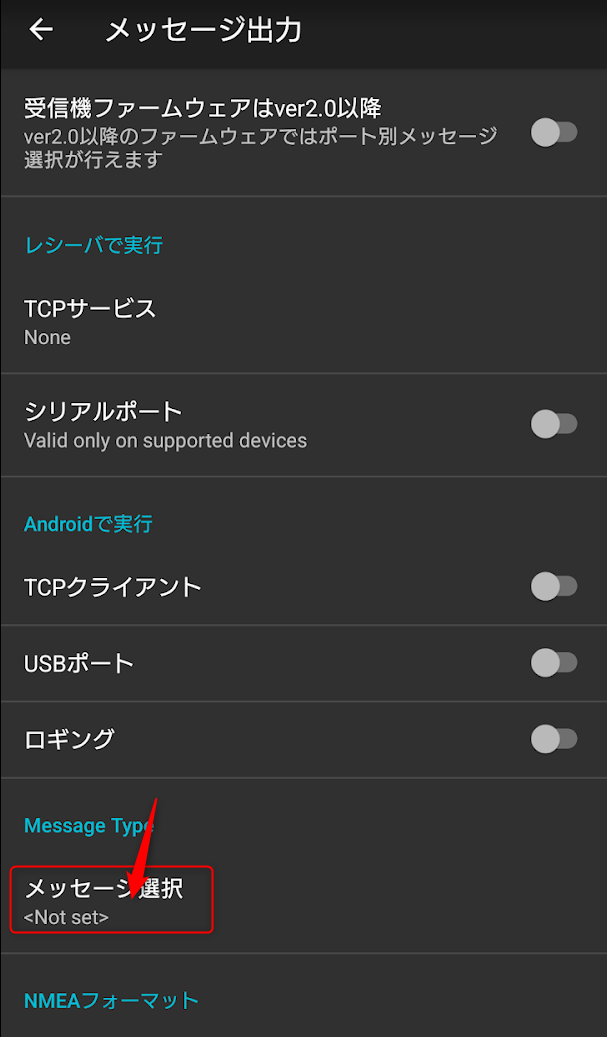Enable 受信機ファームウェアはver2.0以降 switch
Image resolution: width=607 pixels, height=1037 pixels.
tap(553, 132)
